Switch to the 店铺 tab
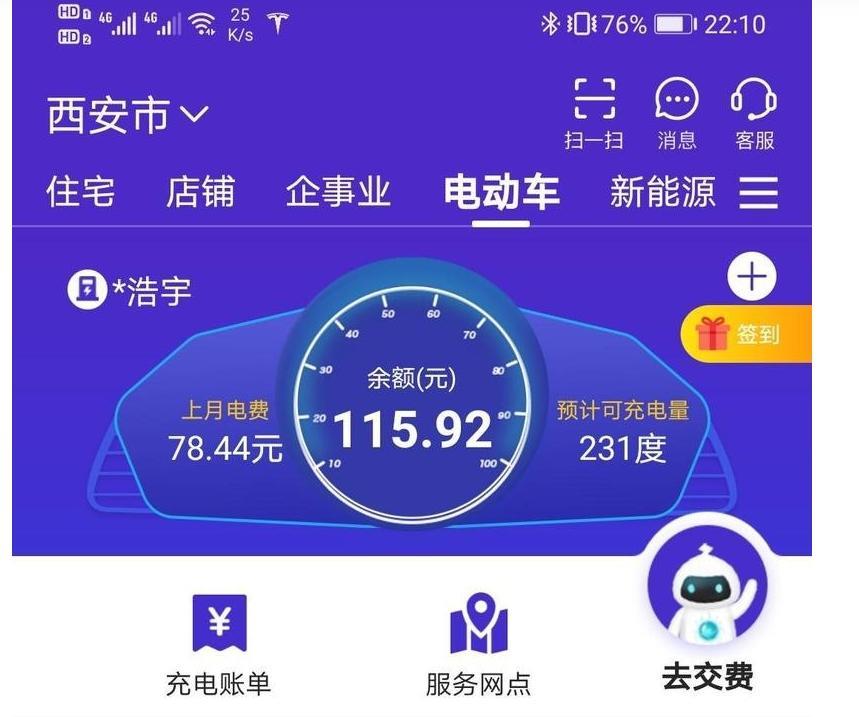This screenshot has height=717, width=859. tap(200, 191)
